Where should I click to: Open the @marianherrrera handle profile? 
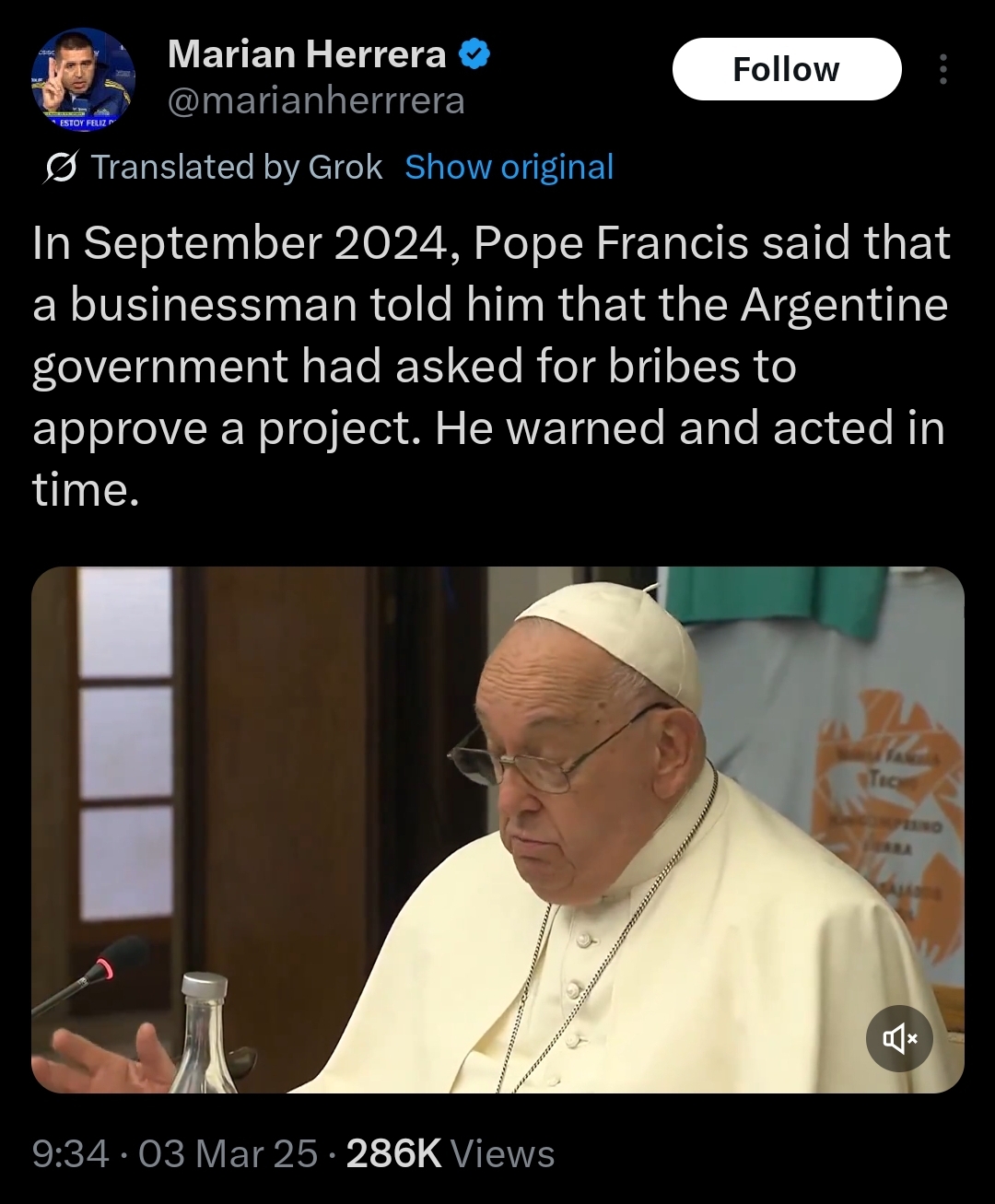316,100
